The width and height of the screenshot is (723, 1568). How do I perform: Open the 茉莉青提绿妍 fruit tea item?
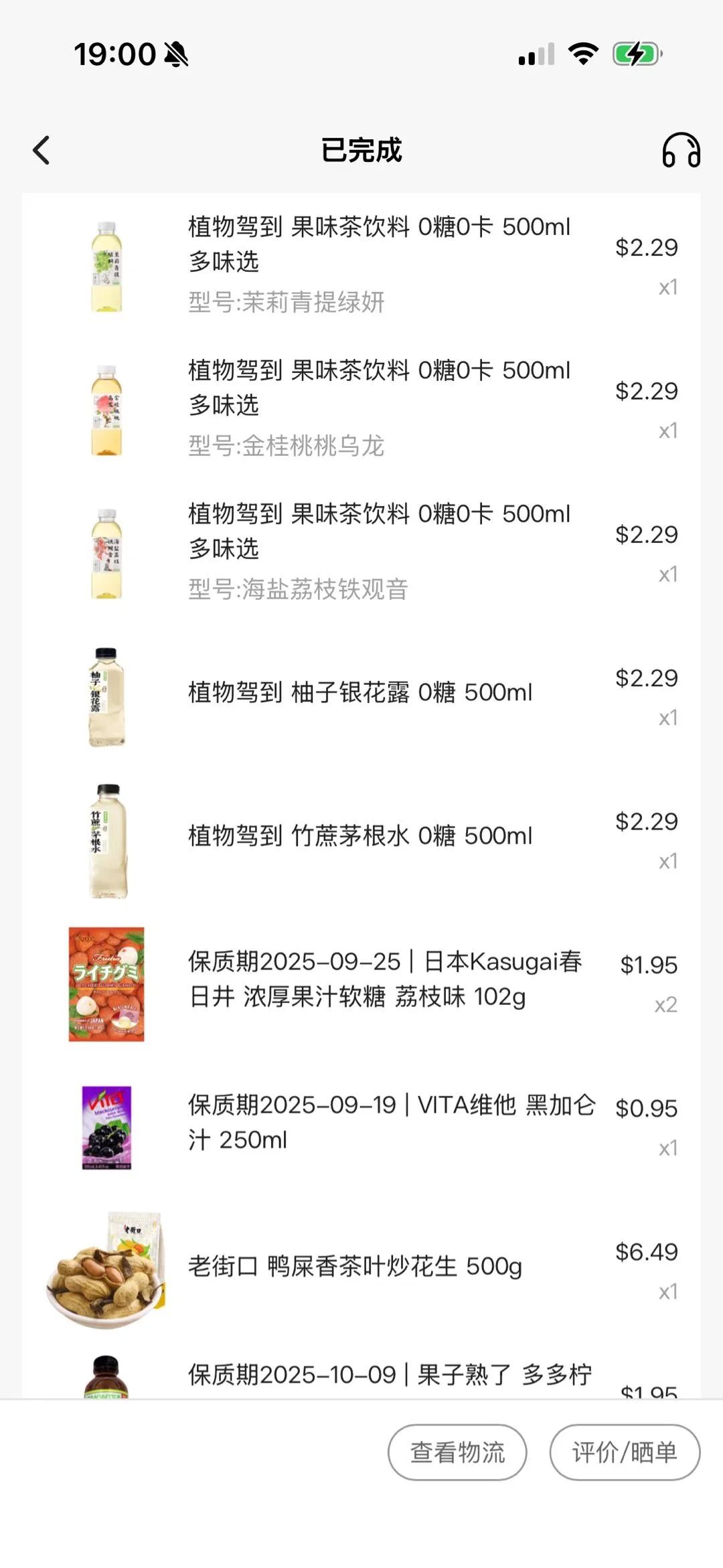point(378,264)
